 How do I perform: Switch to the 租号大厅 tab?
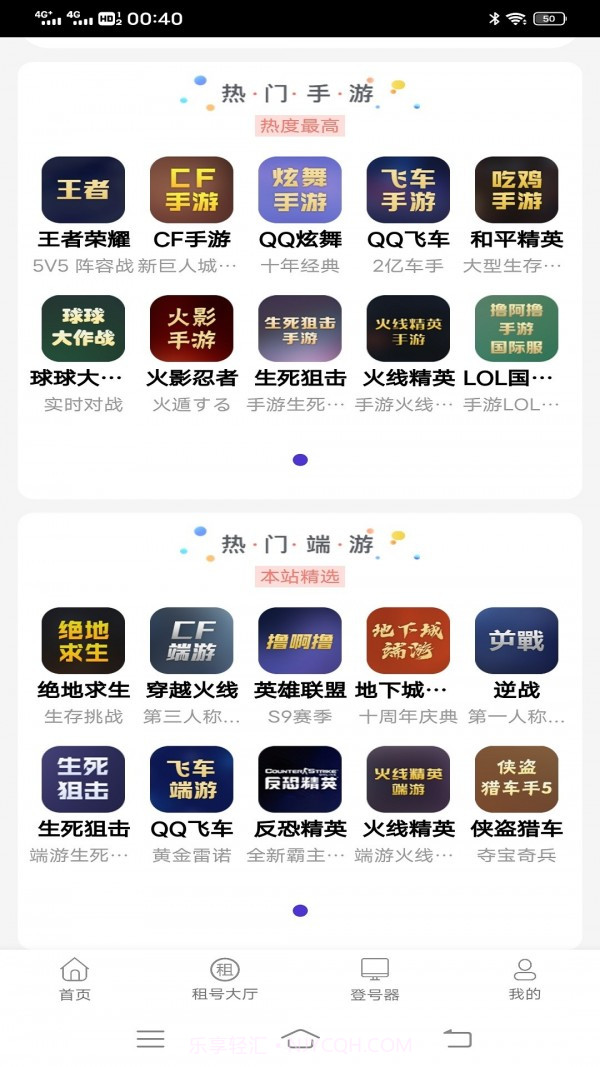[x=225, y=979]
